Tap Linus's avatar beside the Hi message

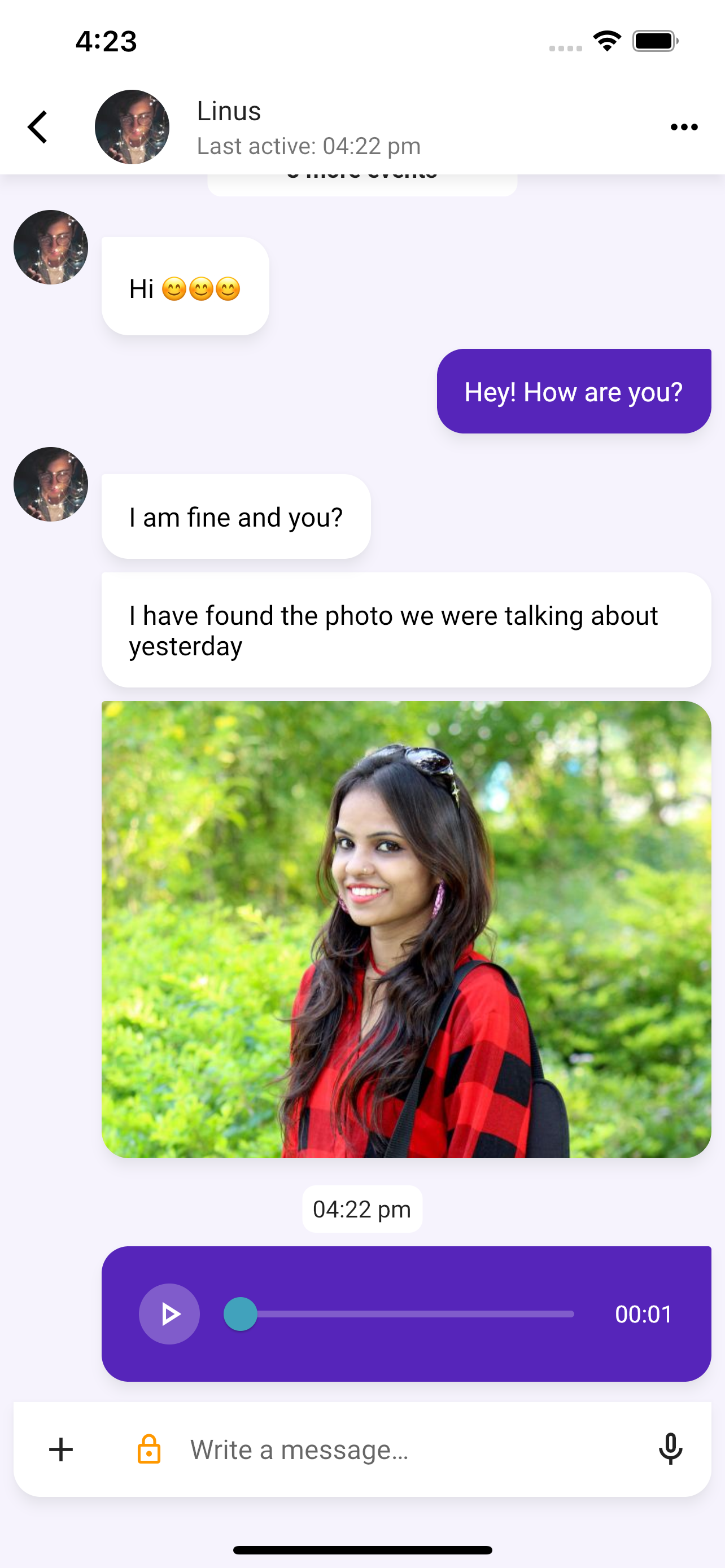tap(51, 247)
